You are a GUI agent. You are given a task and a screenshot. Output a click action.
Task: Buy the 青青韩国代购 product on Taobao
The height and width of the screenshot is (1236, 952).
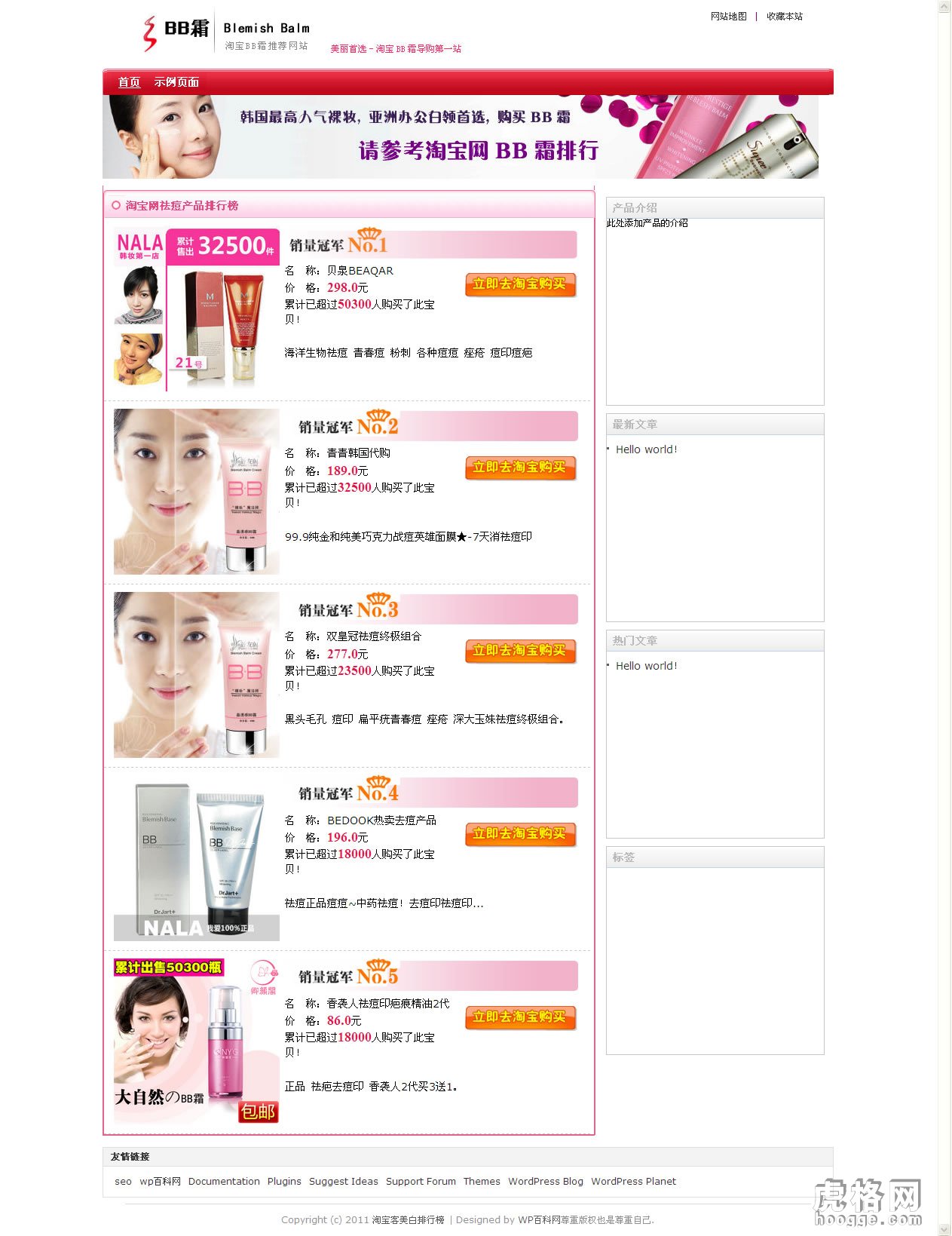[x=520, y=468]
